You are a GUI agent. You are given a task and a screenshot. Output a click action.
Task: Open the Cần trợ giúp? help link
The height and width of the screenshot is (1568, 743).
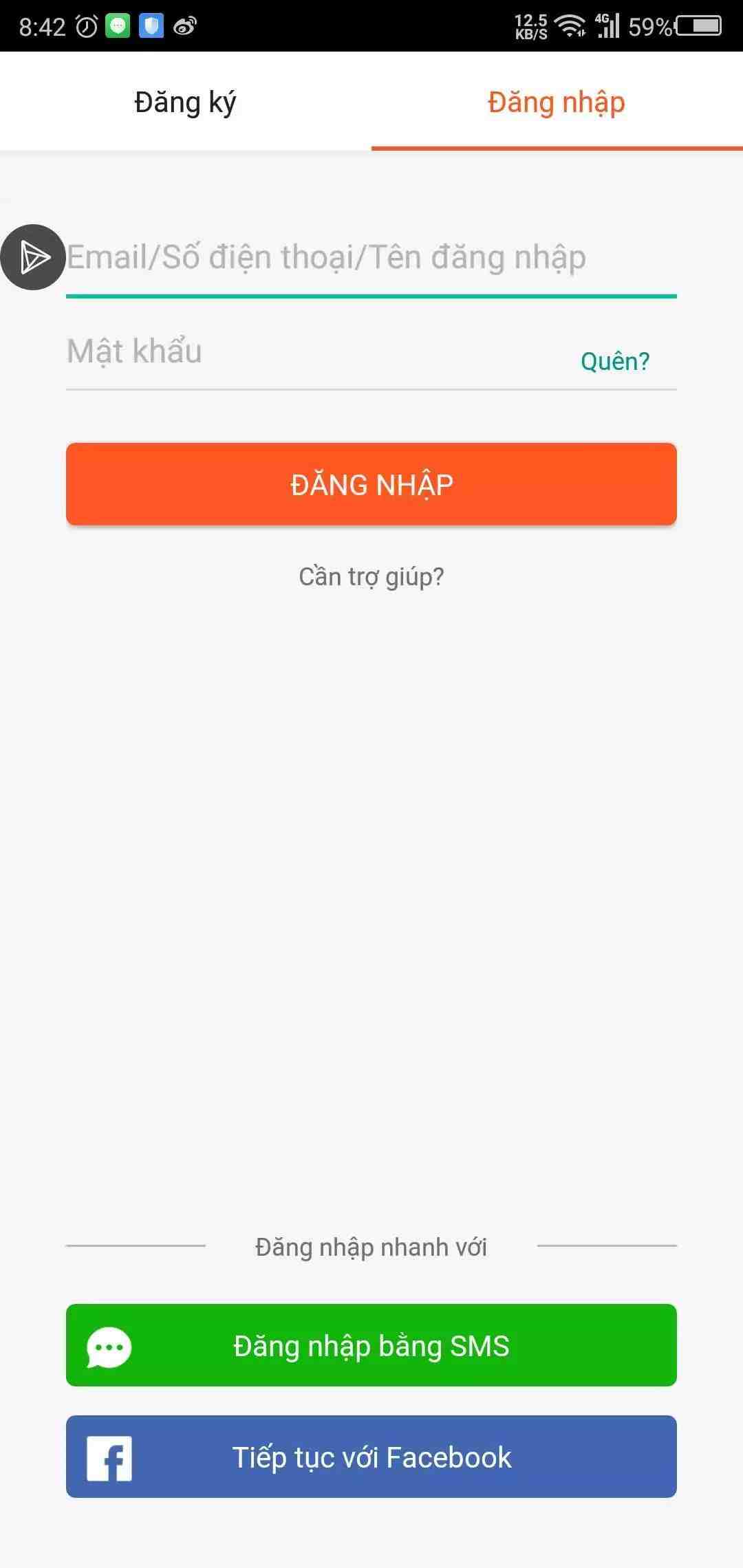[x=371, y=576]
